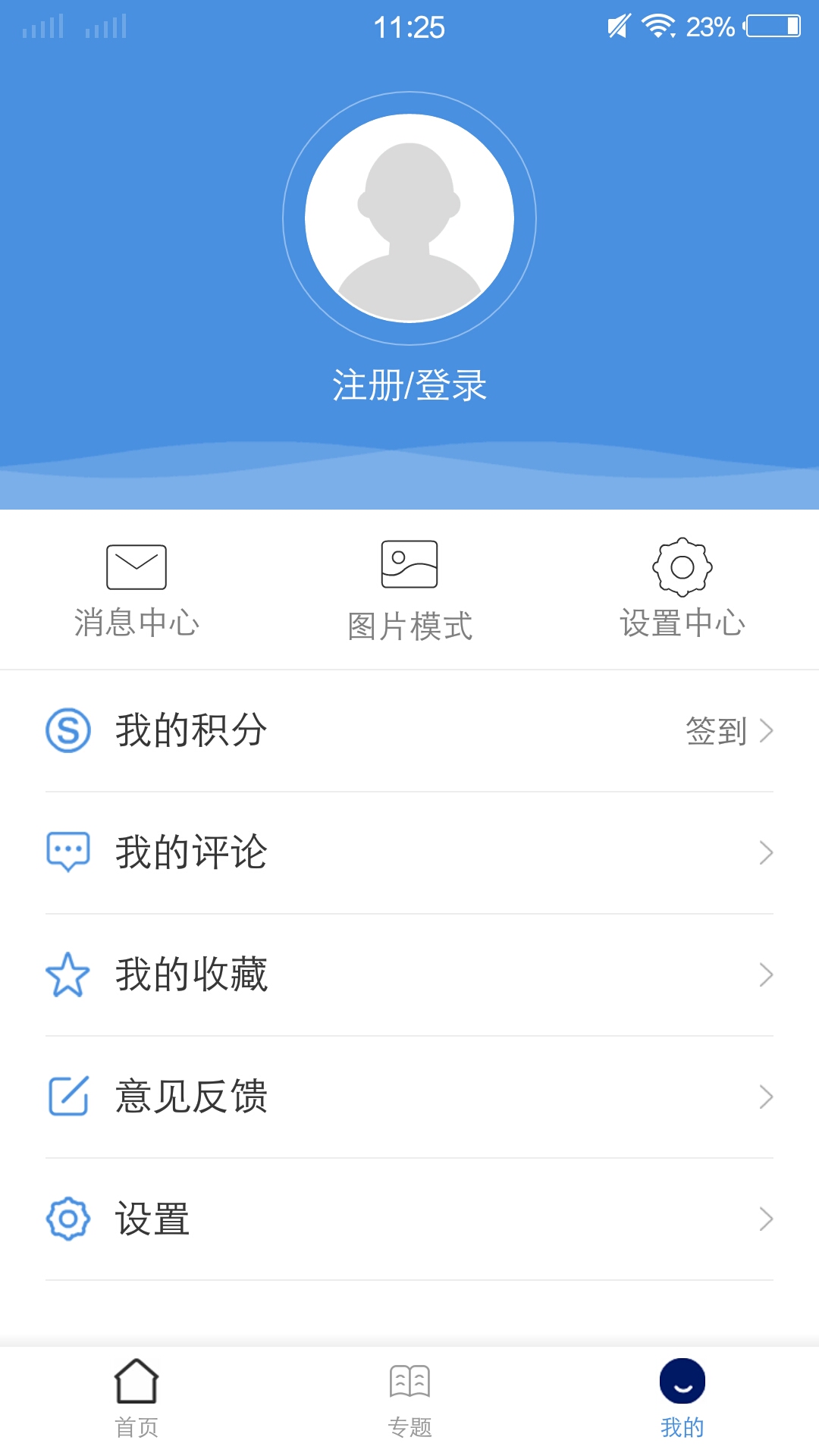The width and height of the screenshot is (819, 1456).
Task: Click the 我的收藏 star icon
Action: 68,973
